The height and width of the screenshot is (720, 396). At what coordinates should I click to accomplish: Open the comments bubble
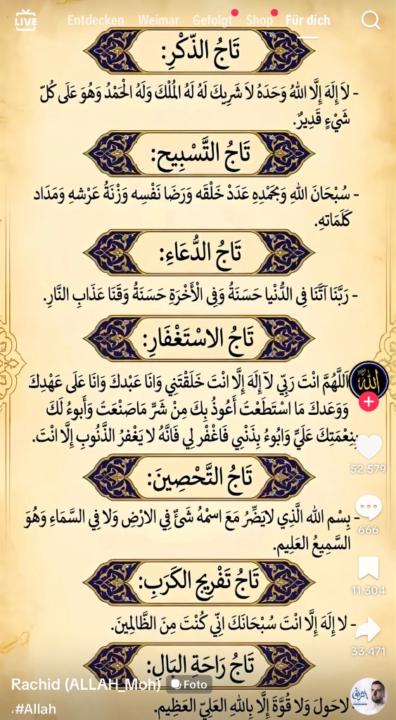coord(369,507)
